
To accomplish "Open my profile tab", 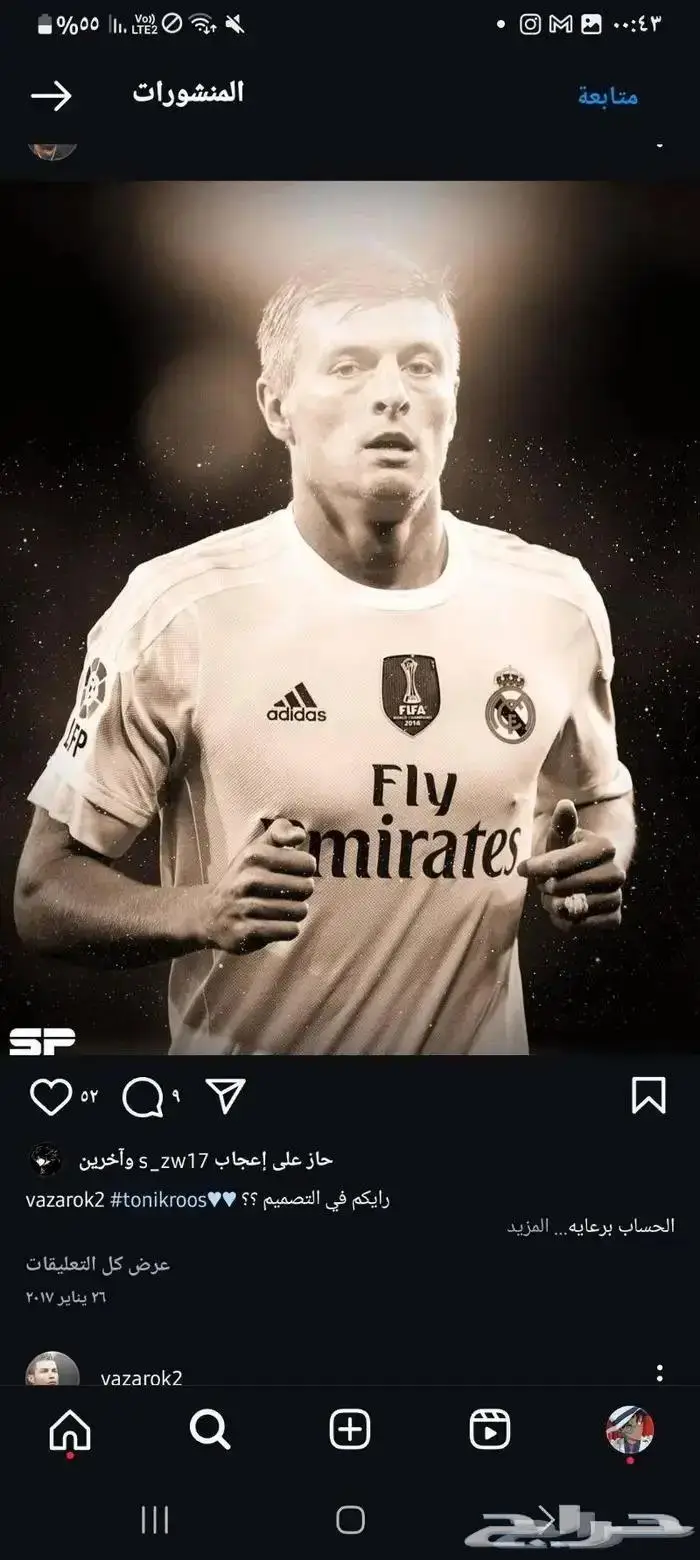I will [630, 1430].
